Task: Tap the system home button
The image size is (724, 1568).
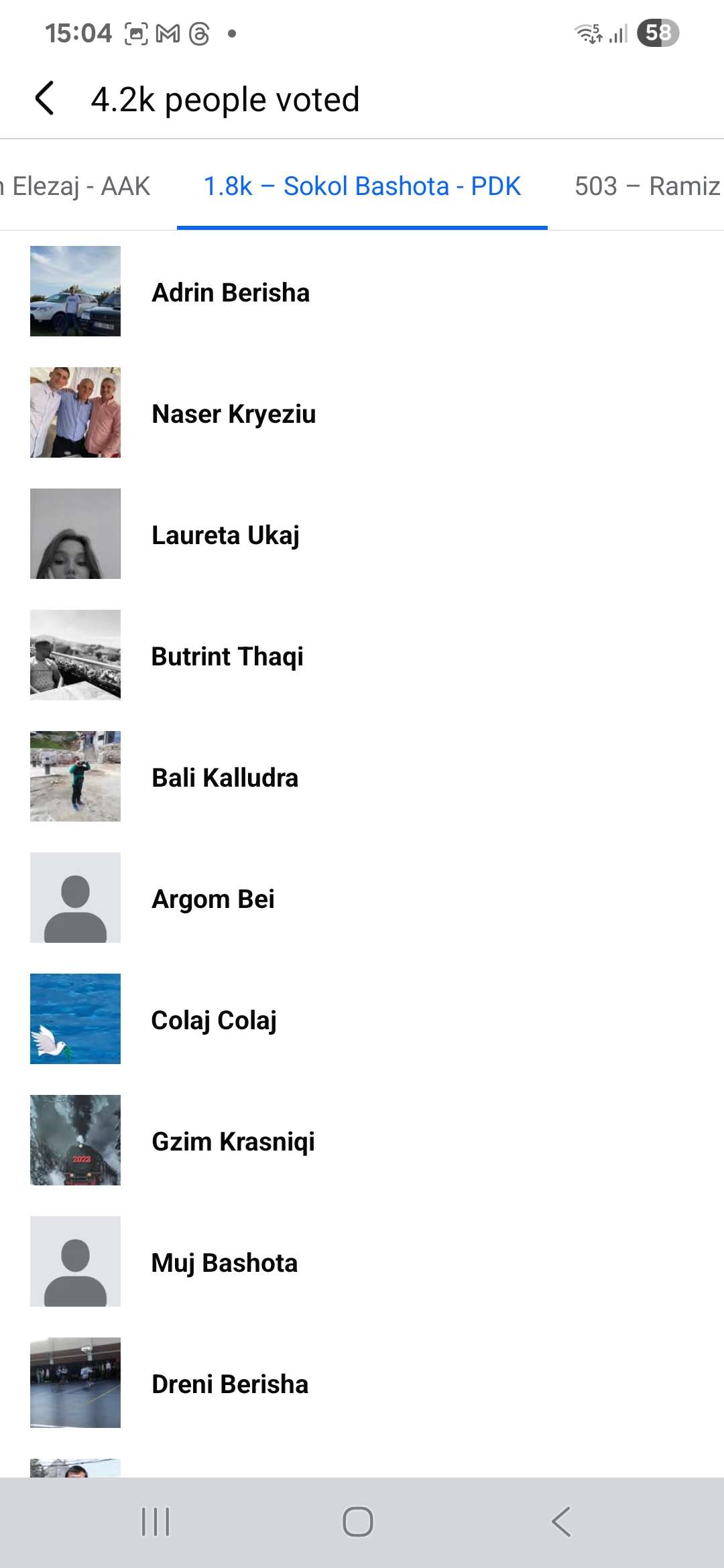Action: pos(358,1521)
